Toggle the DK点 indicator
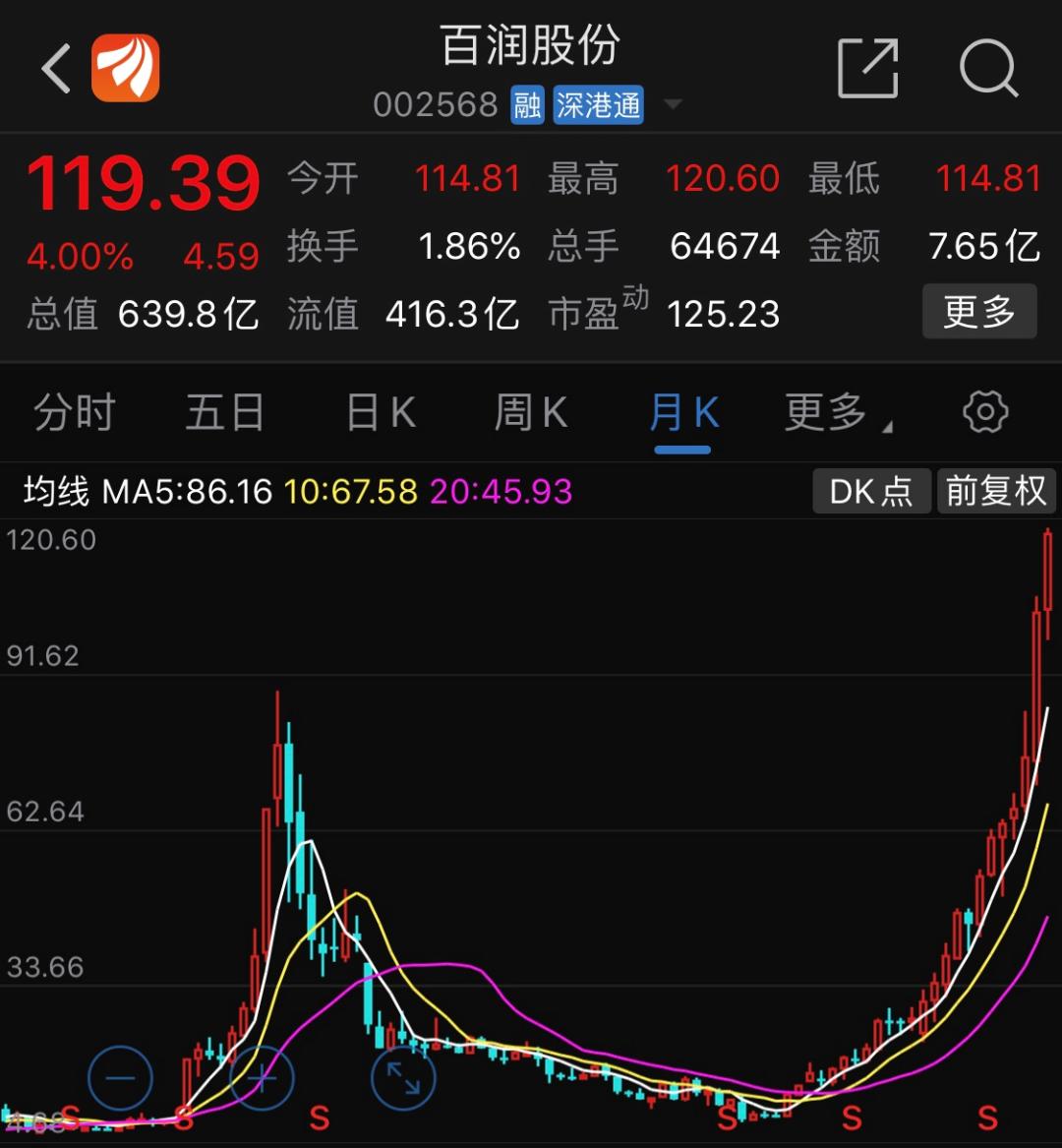 tap(870, 491)
